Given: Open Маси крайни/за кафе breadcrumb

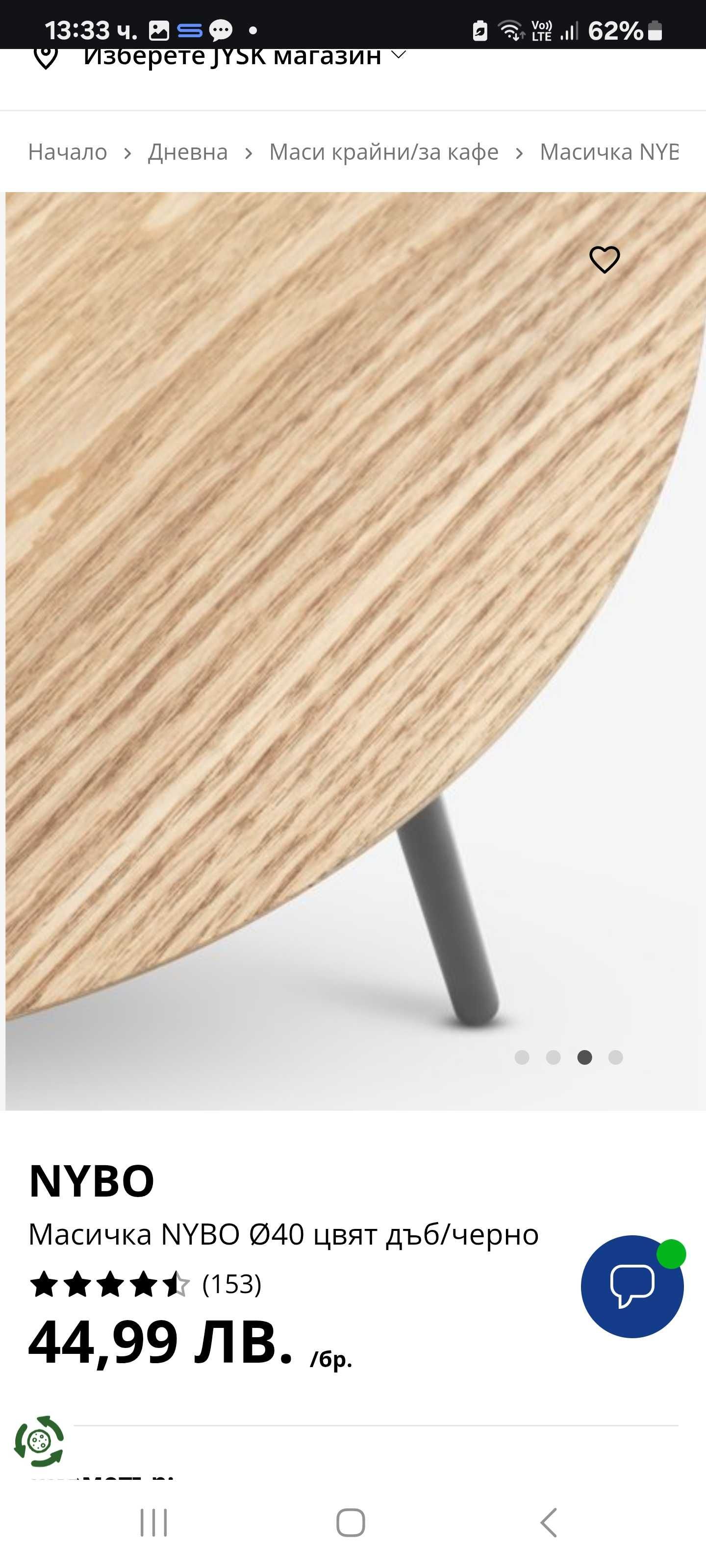Looking at the screenshot, I should (x=384, y=152).
